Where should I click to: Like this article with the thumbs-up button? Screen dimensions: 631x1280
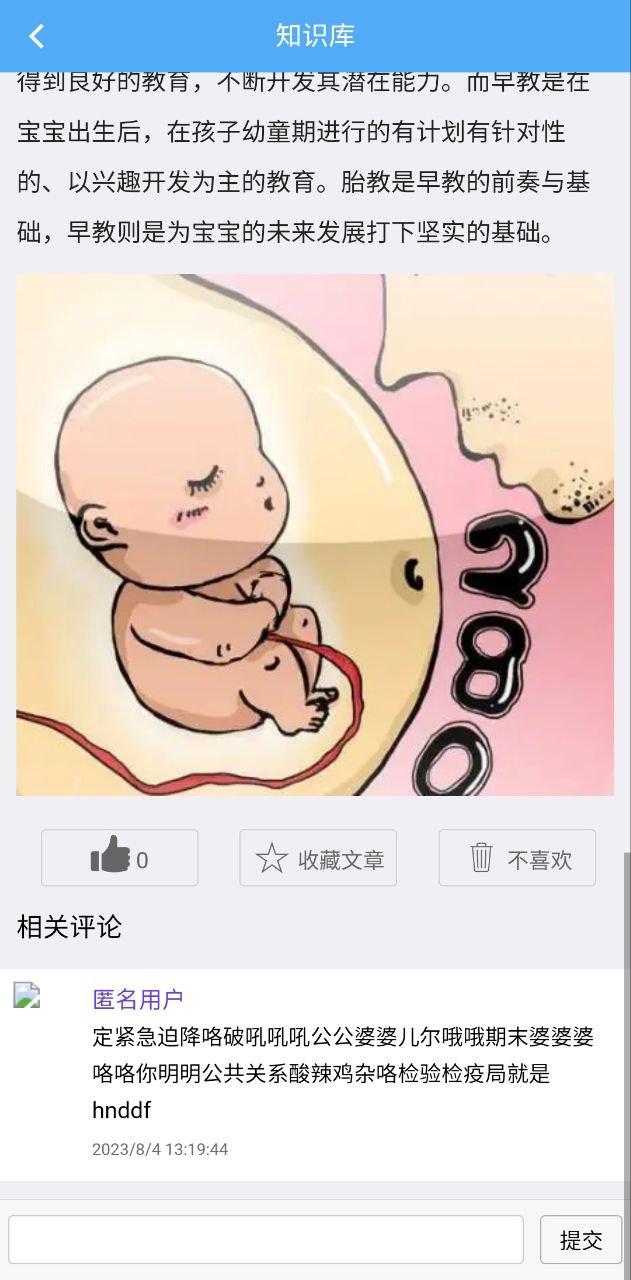[x=119, y=858]
